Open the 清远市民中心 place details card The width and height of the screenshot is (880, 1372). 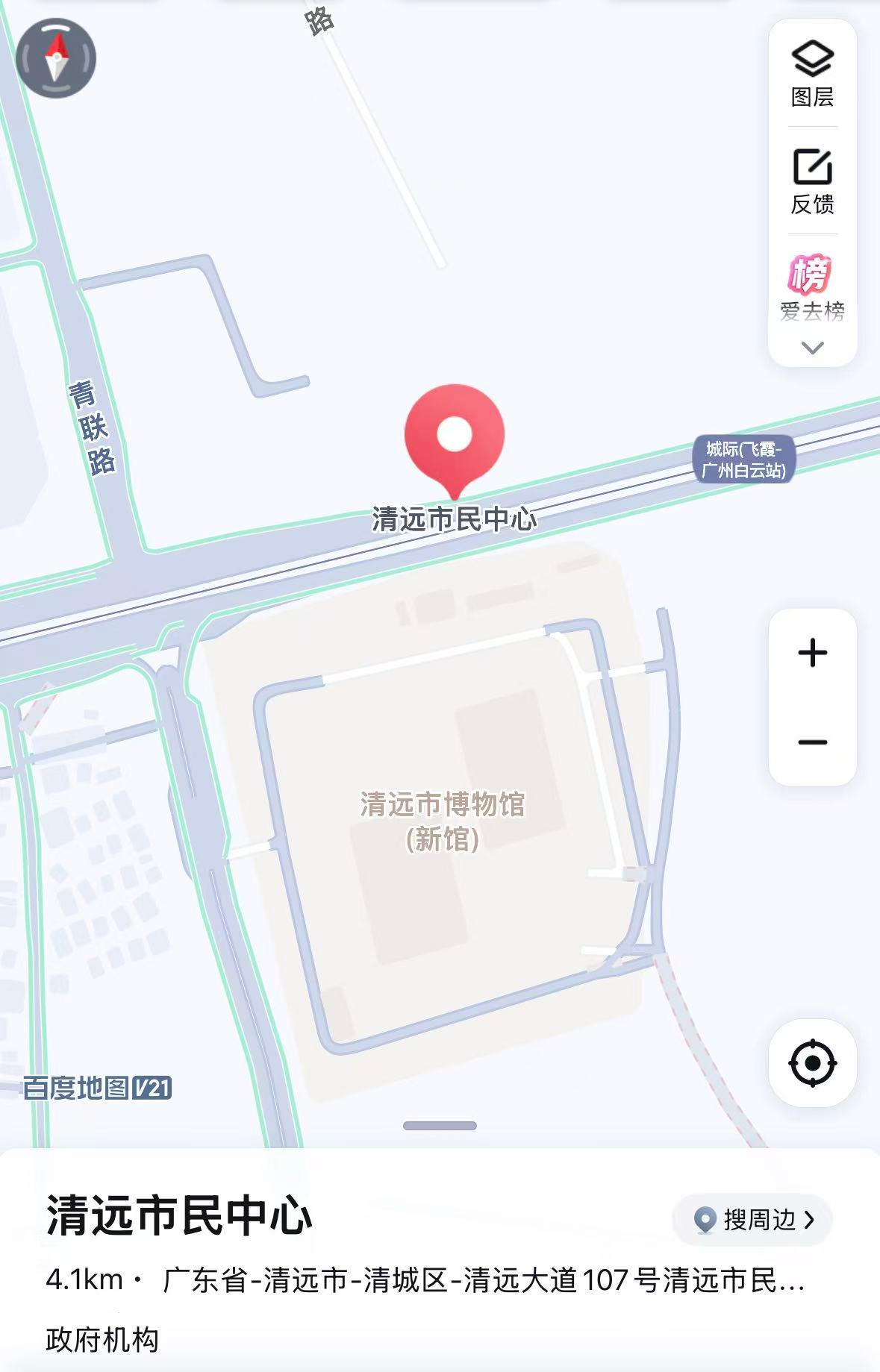(179, 1216)
